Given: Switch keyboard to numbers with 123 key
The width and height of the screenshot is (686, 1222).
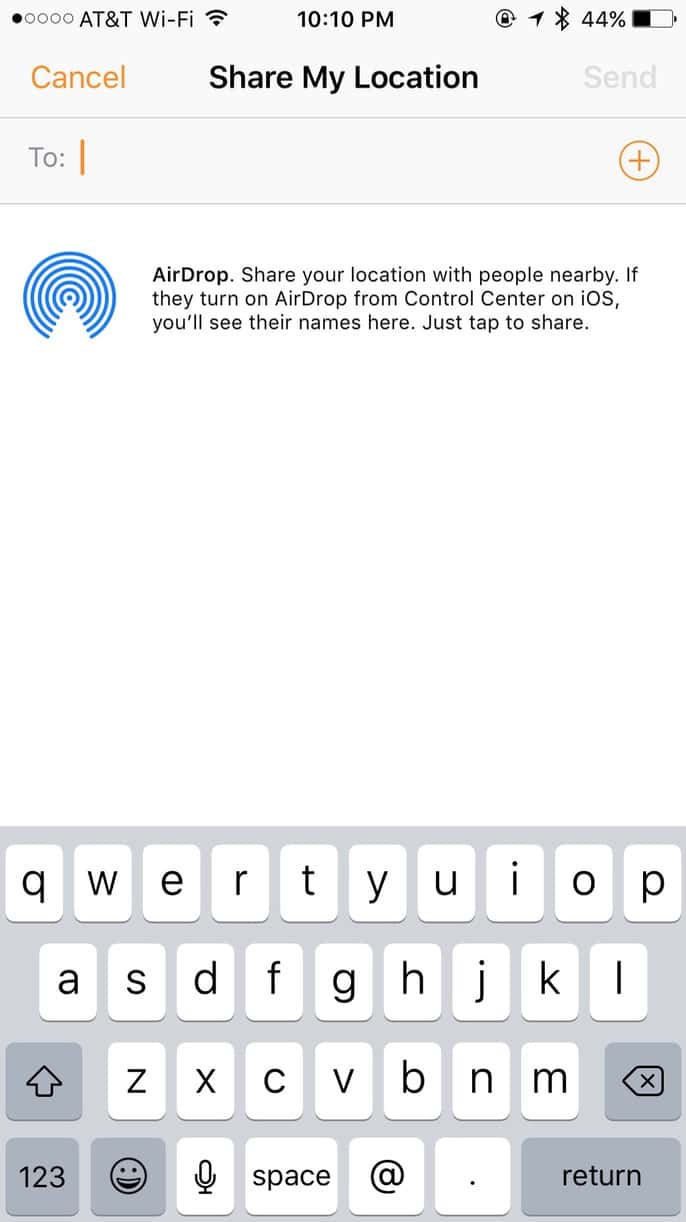Looking at the screenshot, I should [42, 1176].
